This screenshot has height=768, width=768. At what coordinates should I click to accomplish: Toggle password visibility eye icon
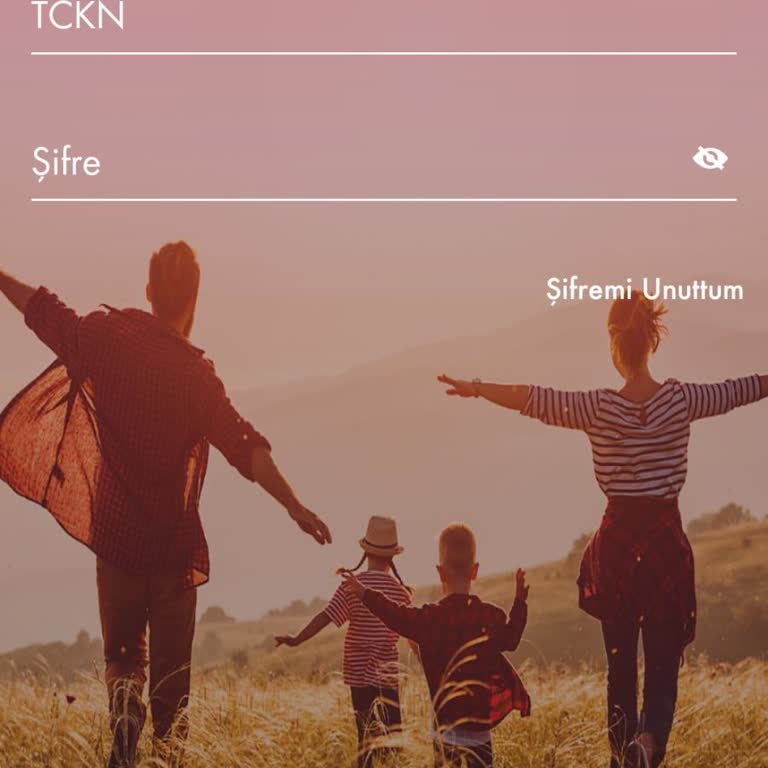click(x=710, y=158)
